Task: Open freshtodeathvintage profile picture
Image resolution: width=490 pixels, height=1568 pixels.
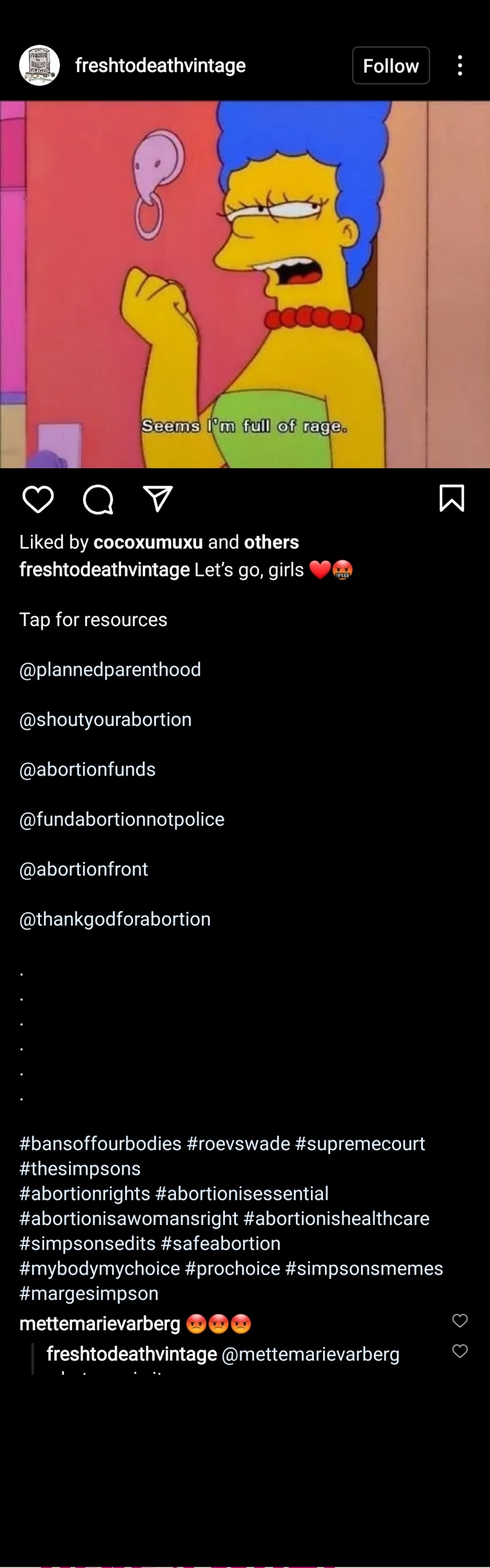Action: click(x=39, y=65)
